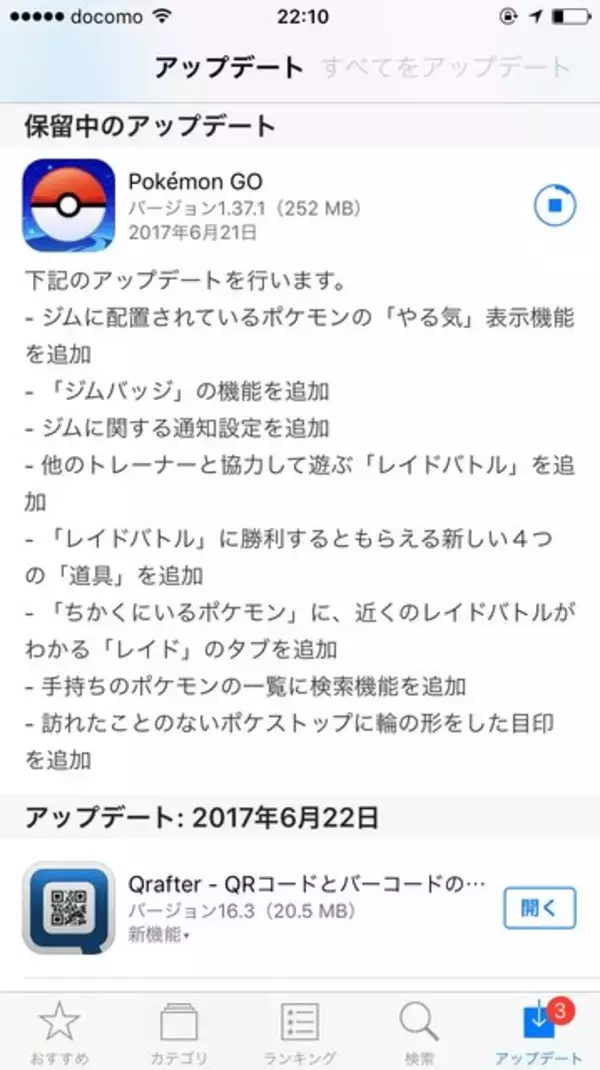Screen dimensions: 600x1070
Task: Stop the Pokémon GO update download
Action: (x=555, y=207)
